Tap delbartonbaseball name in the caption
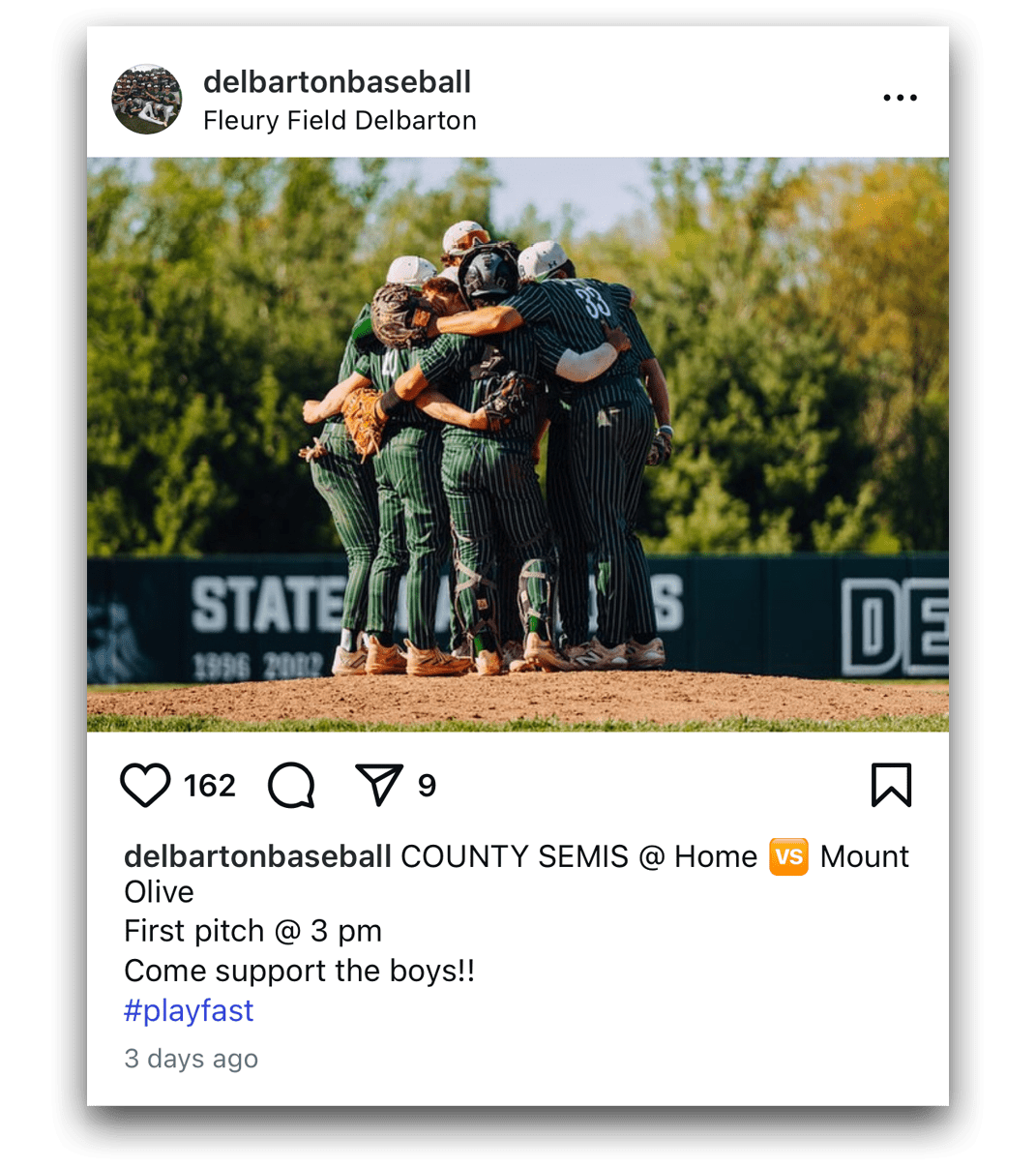1036x1167 pixels. (257, 856)
